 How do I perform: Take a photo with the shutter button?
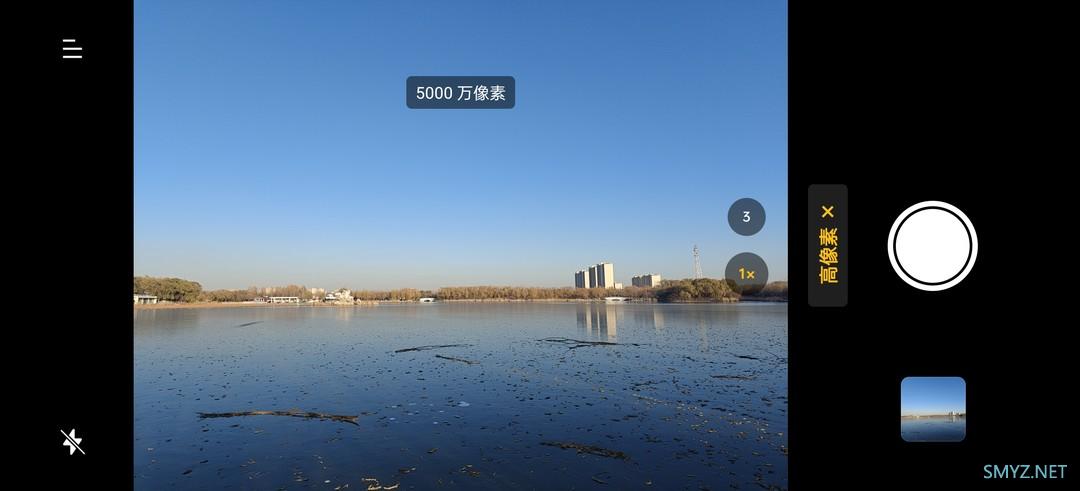932,246
